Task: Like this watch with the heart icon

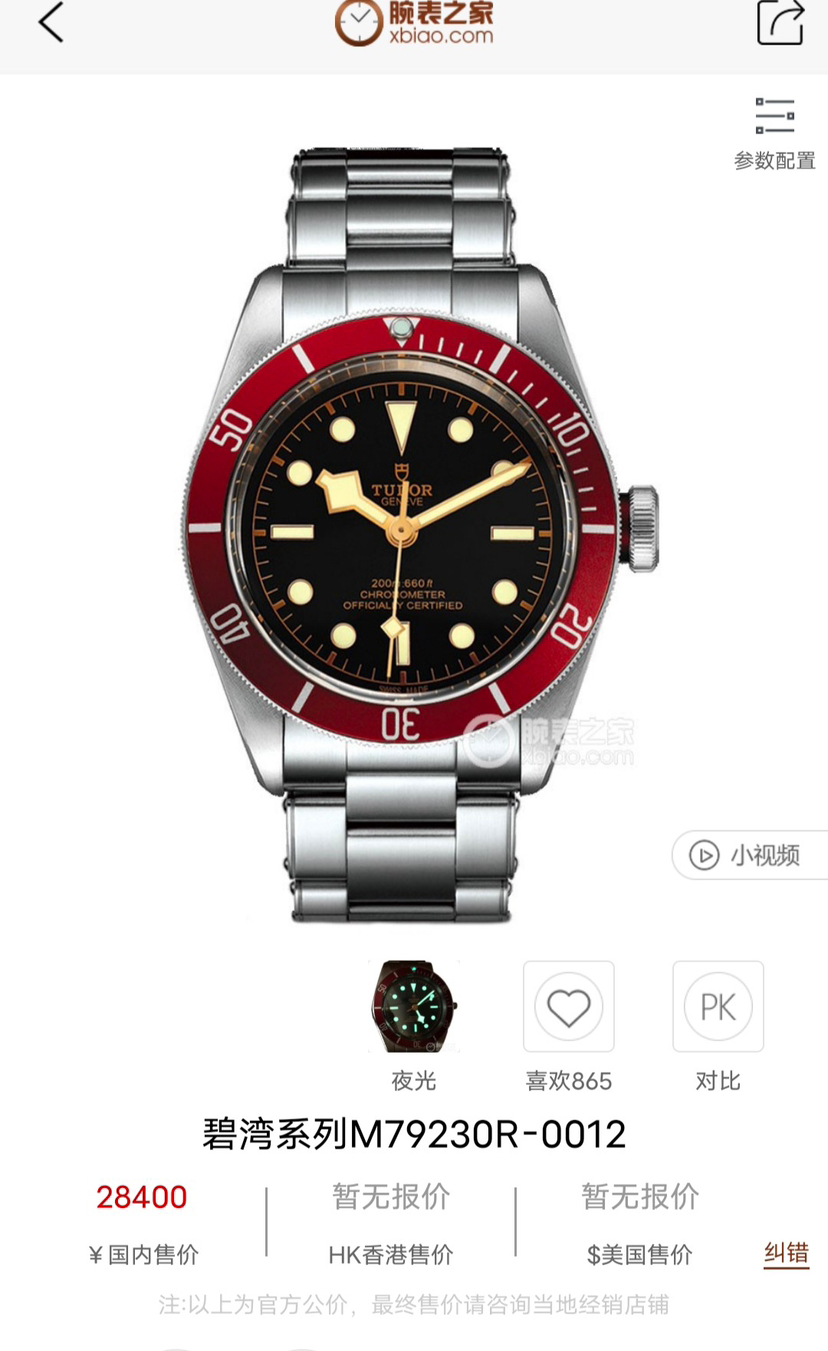Action: pyautogui.click(x=568, y=1006)
